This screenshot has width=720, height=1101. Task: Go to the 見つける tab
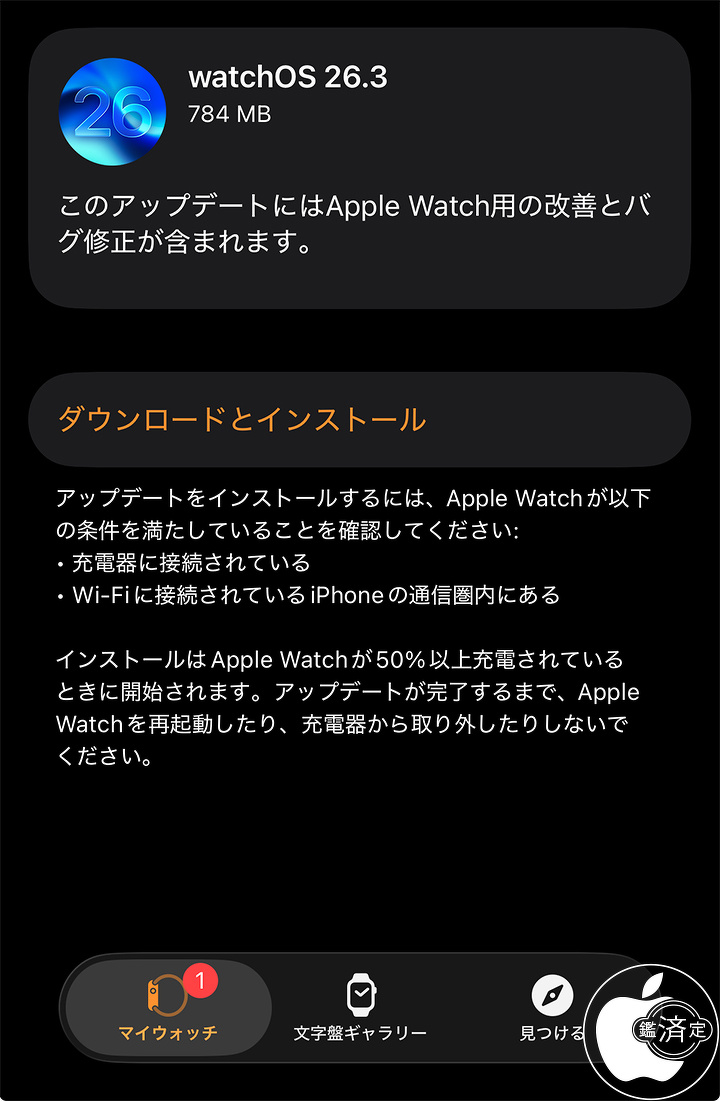[x=551, y=1006]
